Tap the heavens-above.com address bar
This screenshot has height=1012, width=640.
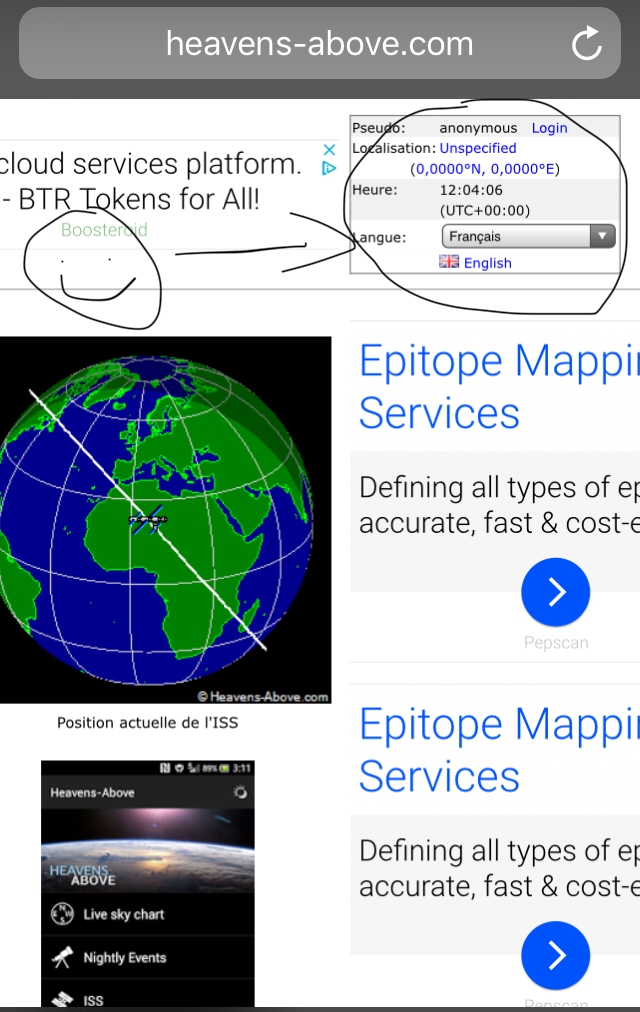point(319,44)
